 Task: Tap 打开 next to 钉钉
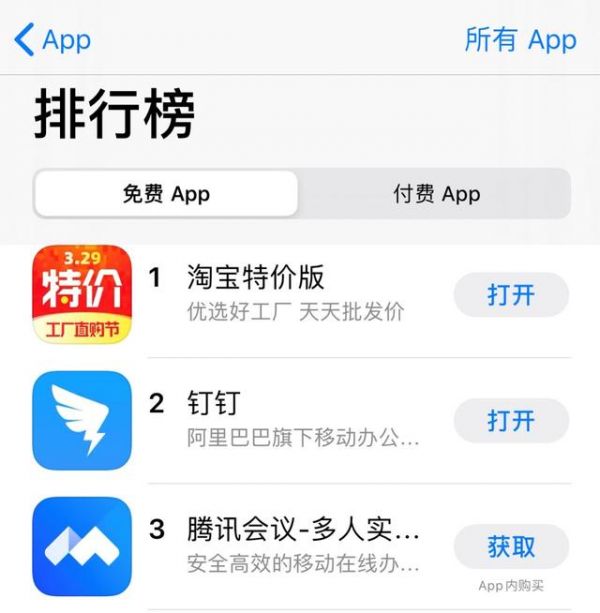511,421
